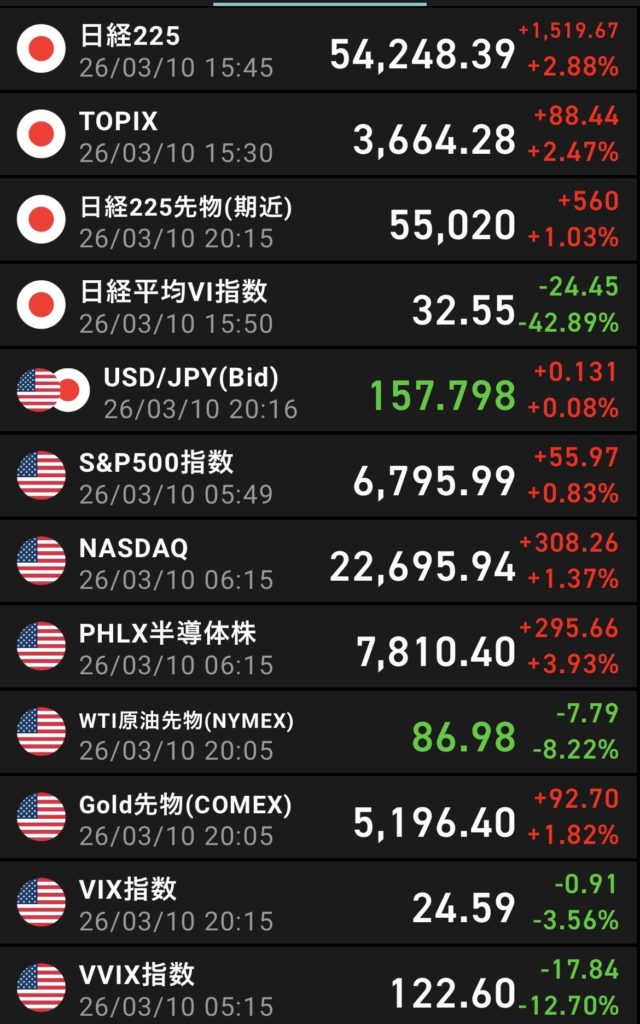Image resolution: width=640 pixels, height=1024 pixels.
Task: View PHLX半導体株 index details
Action: click(x=320, y=646)
